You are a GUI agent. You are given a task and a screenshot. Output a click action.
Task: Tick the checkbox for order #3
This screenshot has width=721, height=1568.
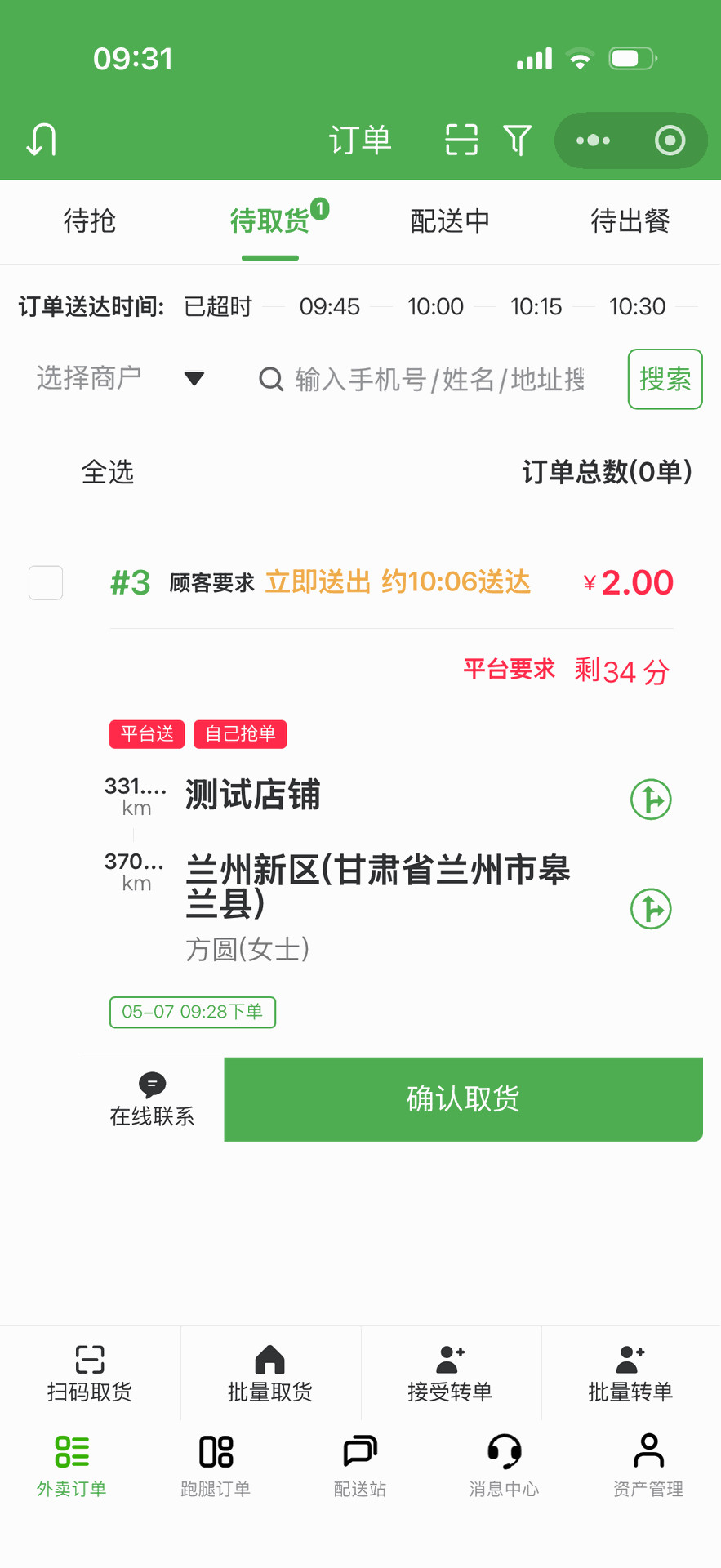click(46, 582)
